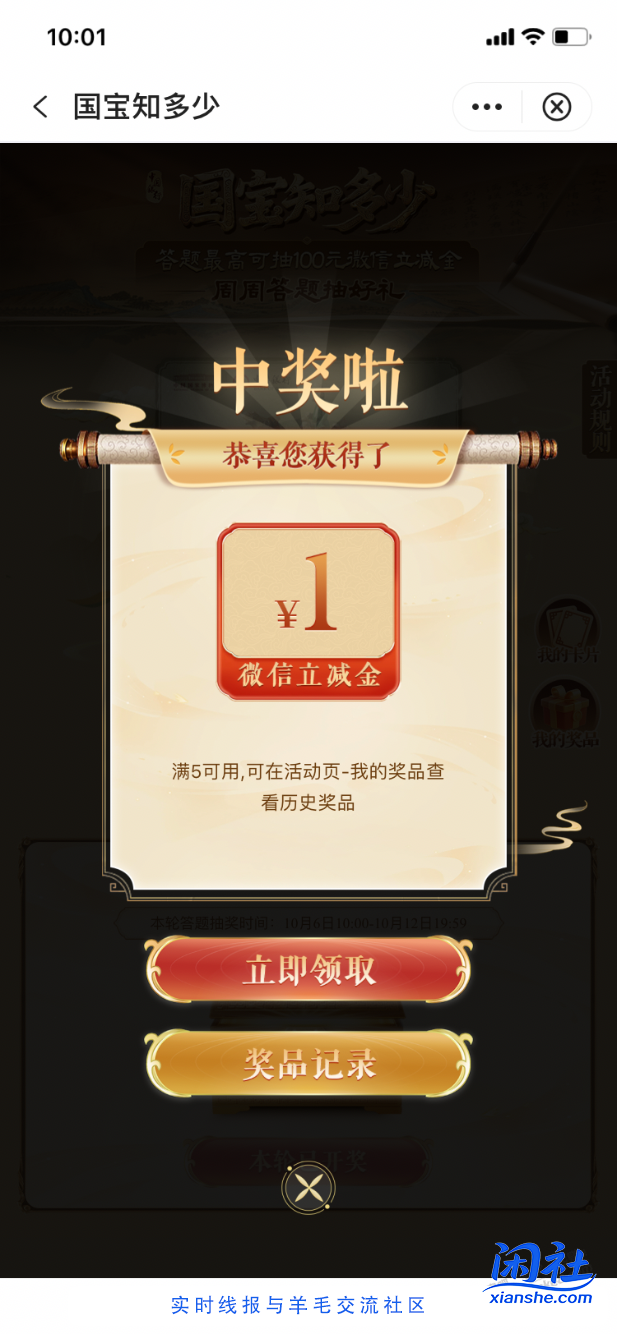The image size is (617, 1334).
Task: Tap 立即领取 to claim the prize
Action: (x=308, y=969)
